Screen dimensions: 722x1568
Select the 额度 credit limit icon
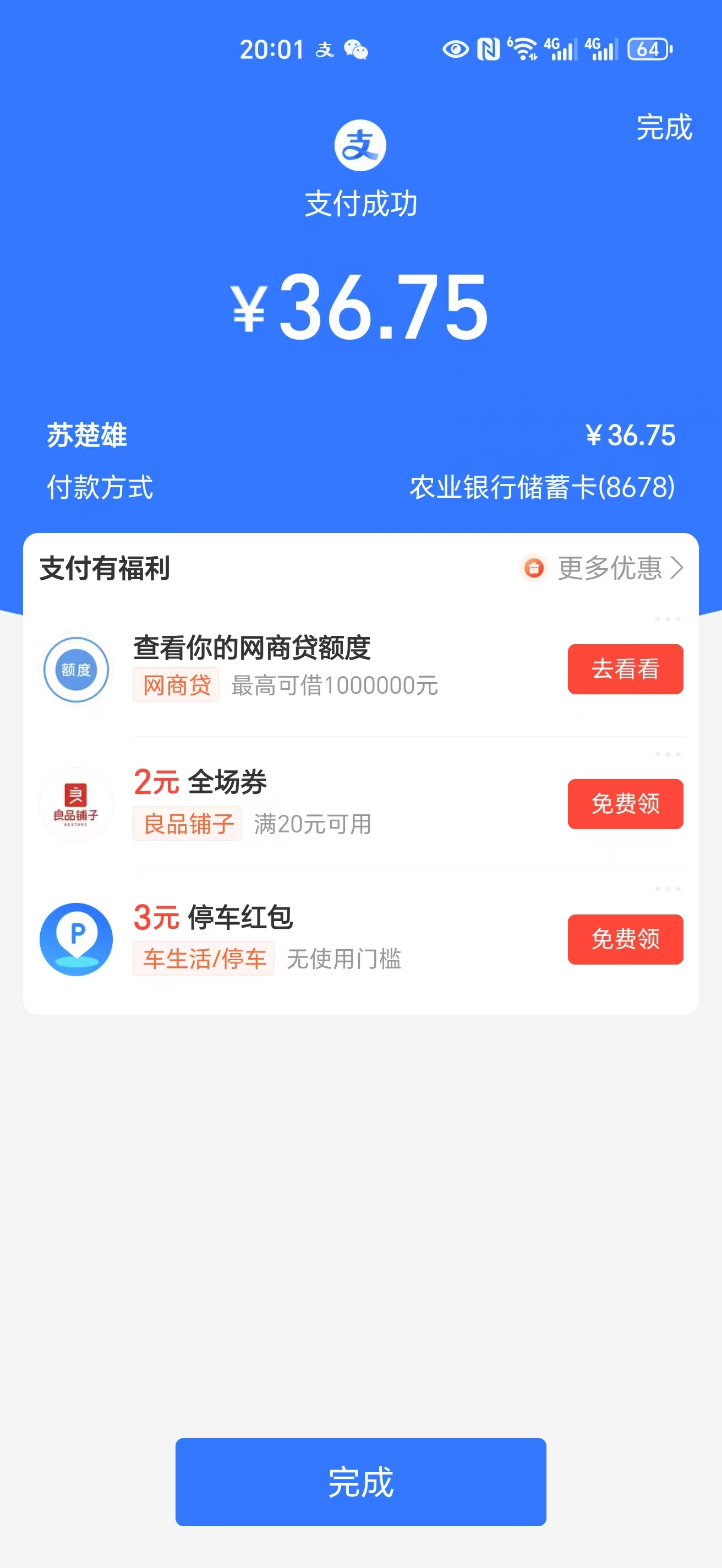(75, 668)
